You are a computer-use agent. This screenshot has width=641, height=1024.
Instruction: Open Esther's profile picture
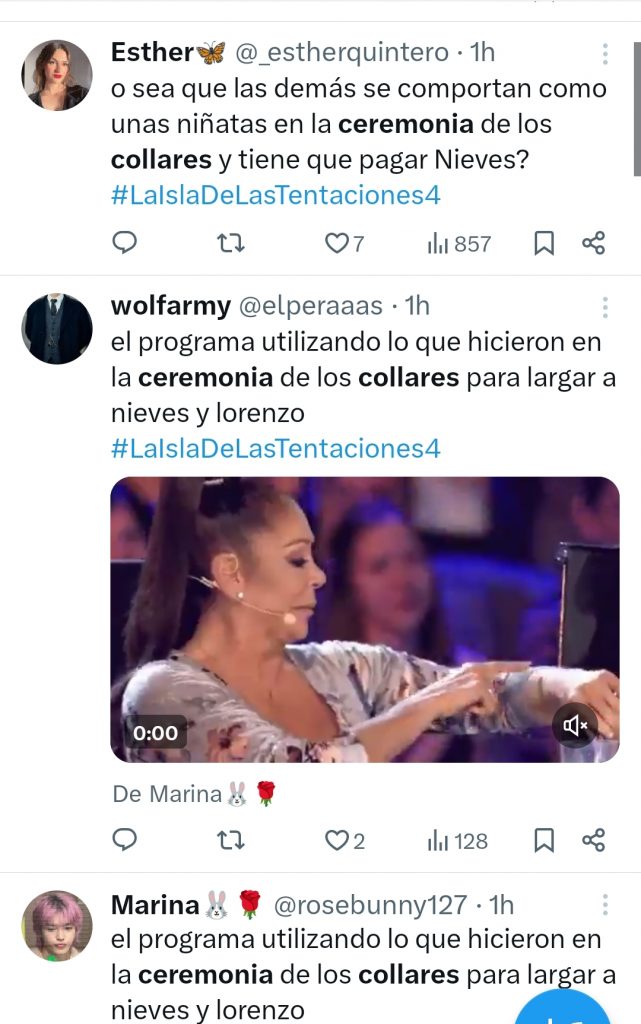click(57, 75)
